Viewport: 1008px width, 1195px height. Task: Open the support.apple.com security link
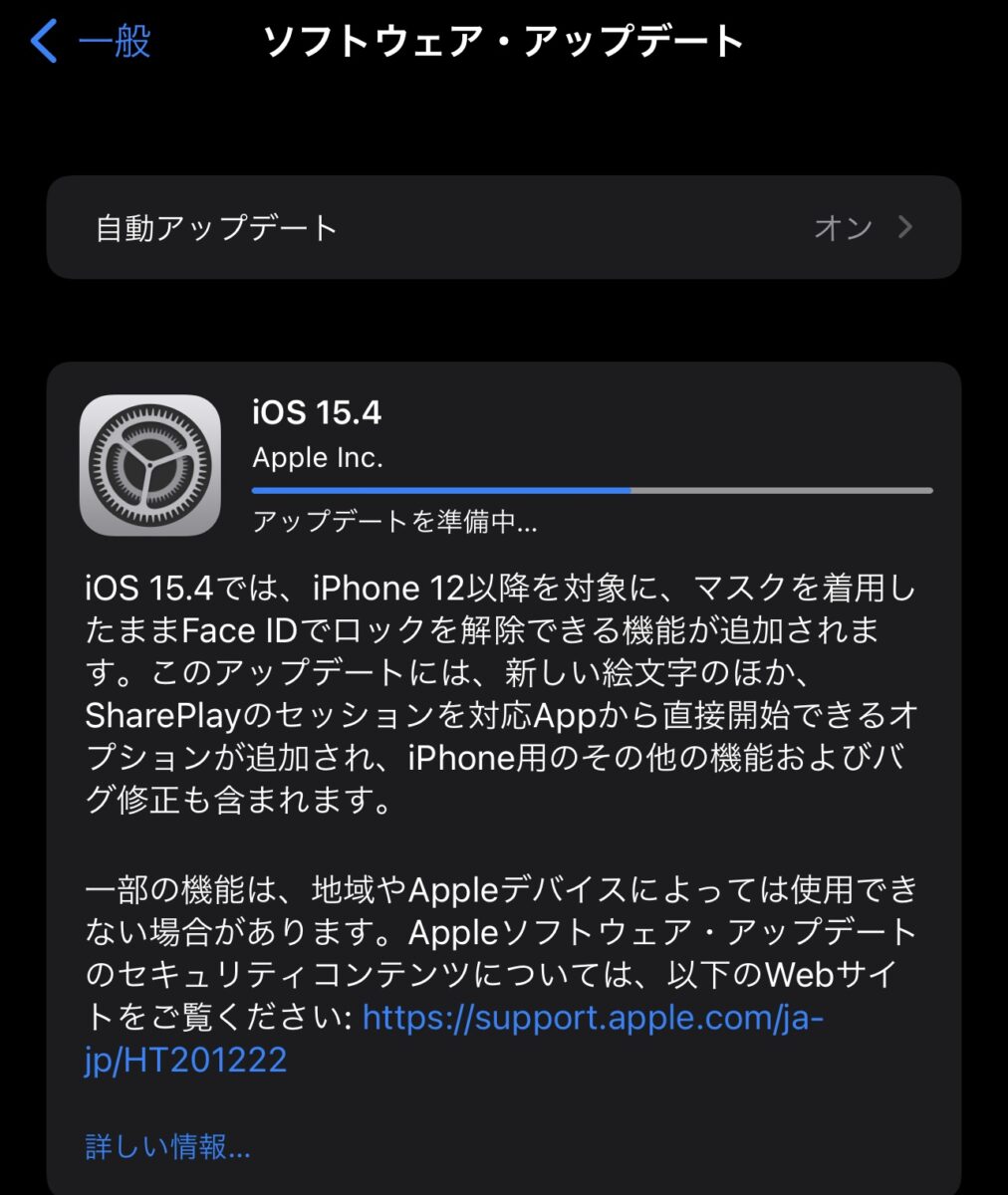[x=592, y=1018]
